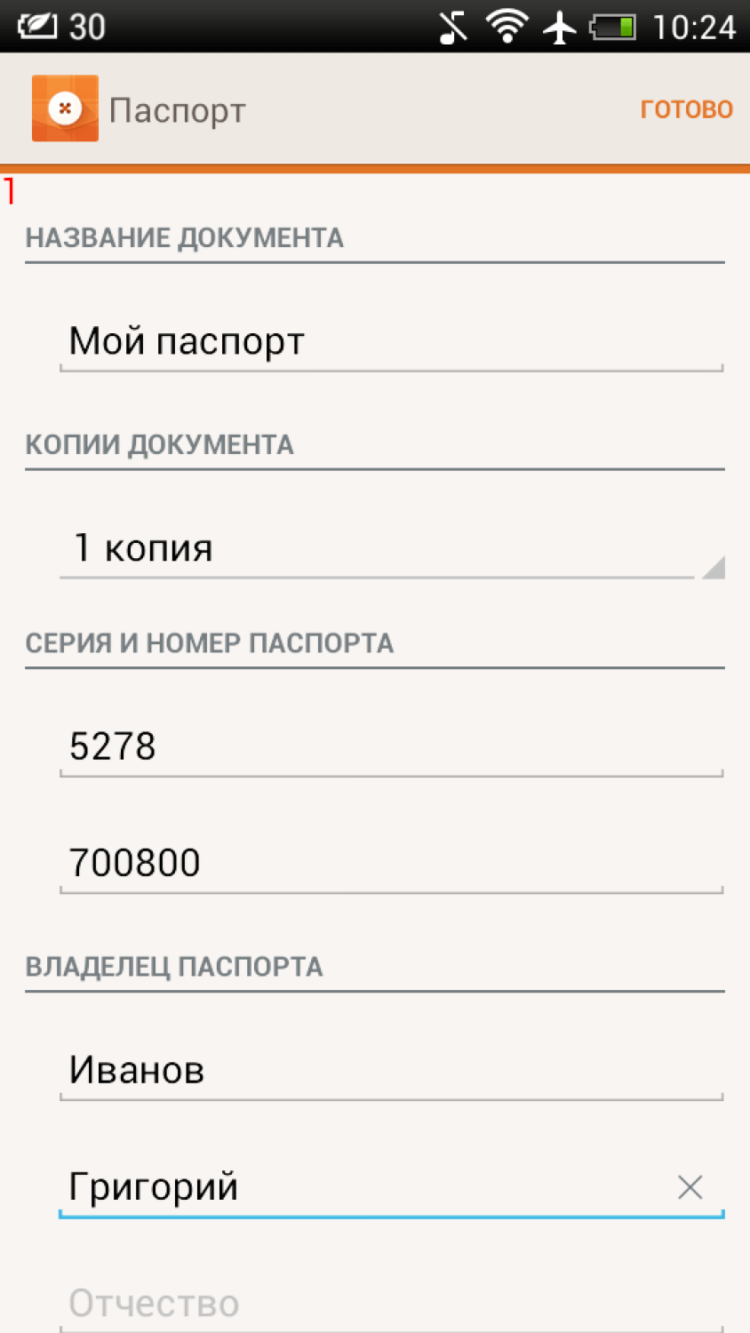
Task: Edit the passport series field 5278
Action: click(390, 747)
